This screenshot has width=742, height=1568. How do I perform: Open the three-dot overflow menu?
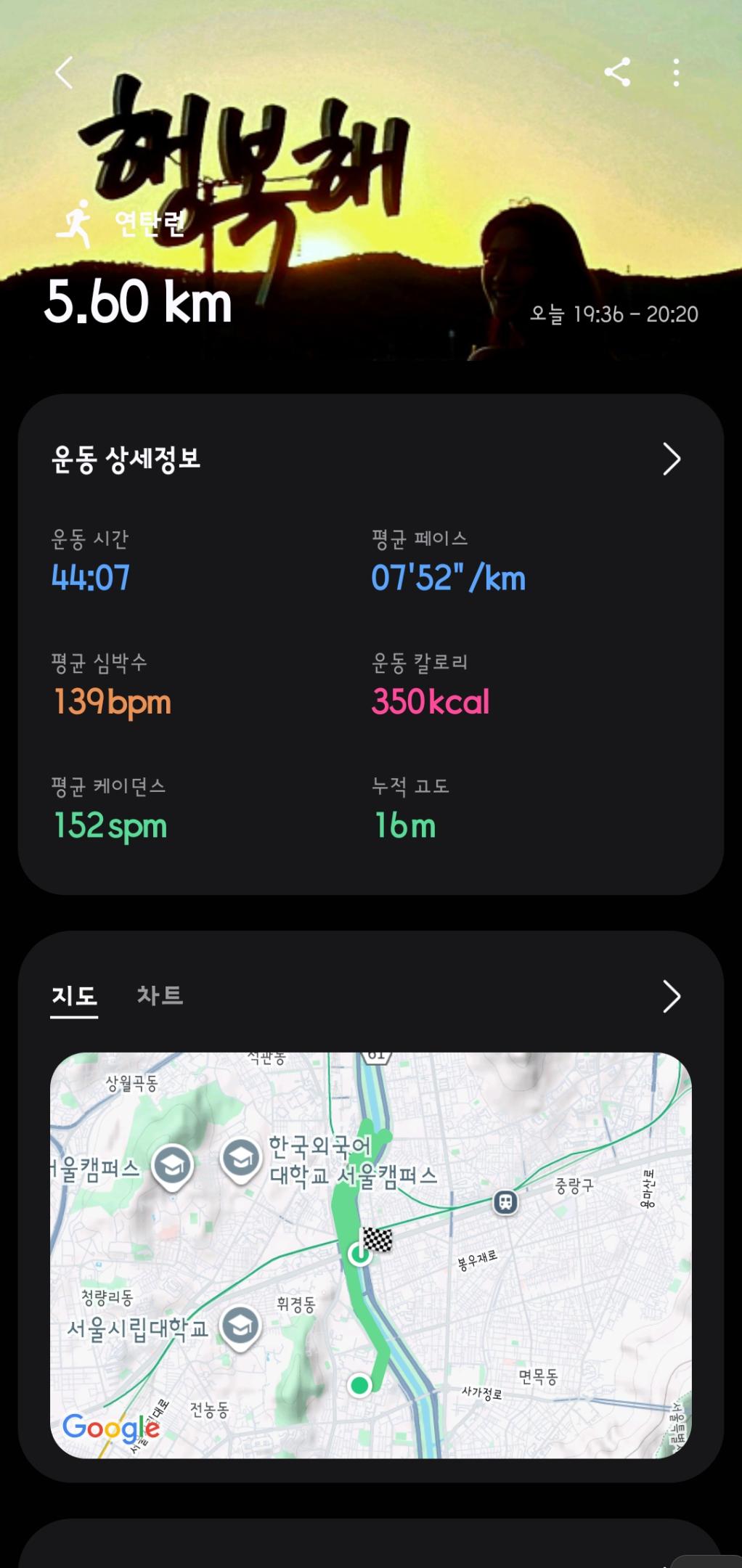tap(677, 71)
